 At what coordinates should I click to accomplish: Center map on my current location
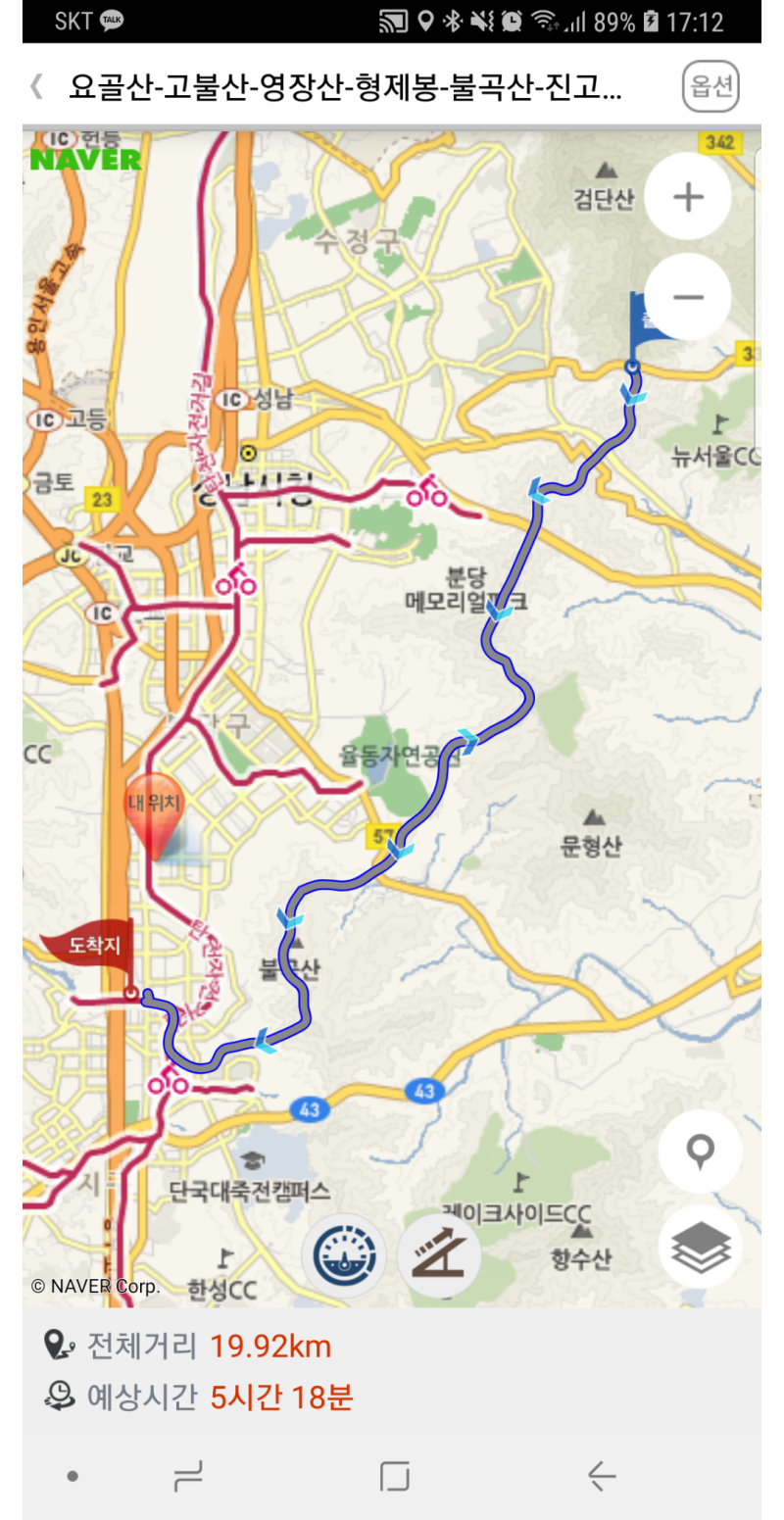click(x=700, y=1152)
